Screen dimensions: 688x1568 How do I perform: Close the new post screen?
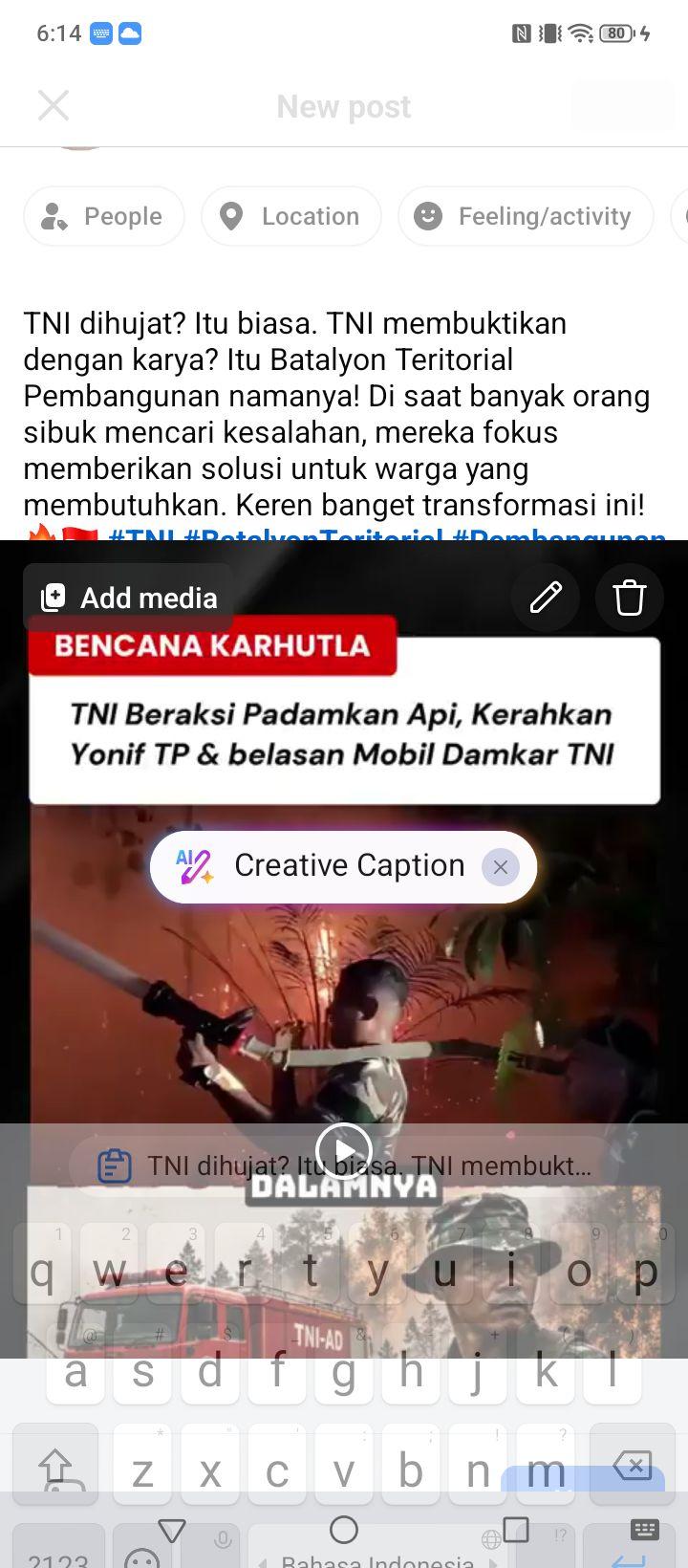point(54,105)
